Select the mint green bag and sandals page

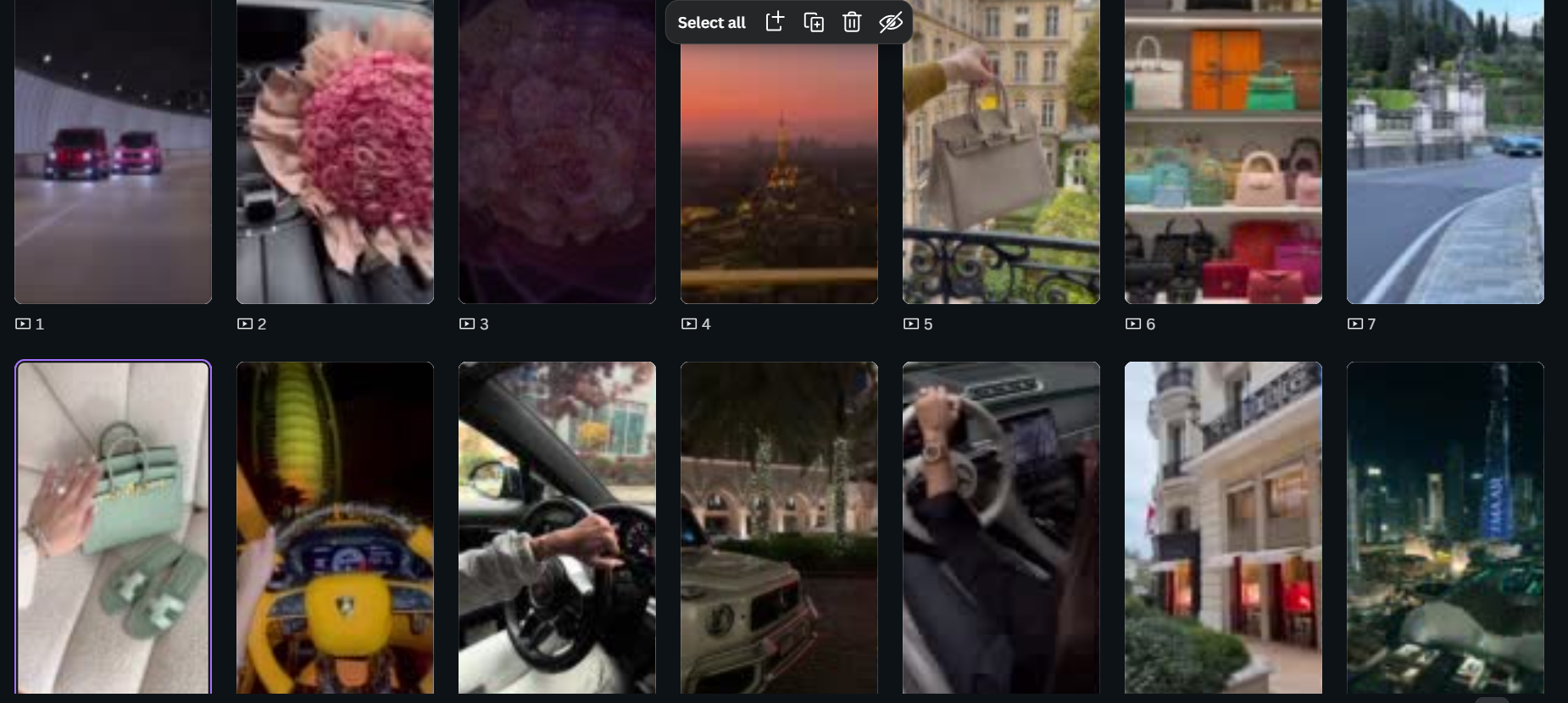pyautogui.click(x=113, y=527)
